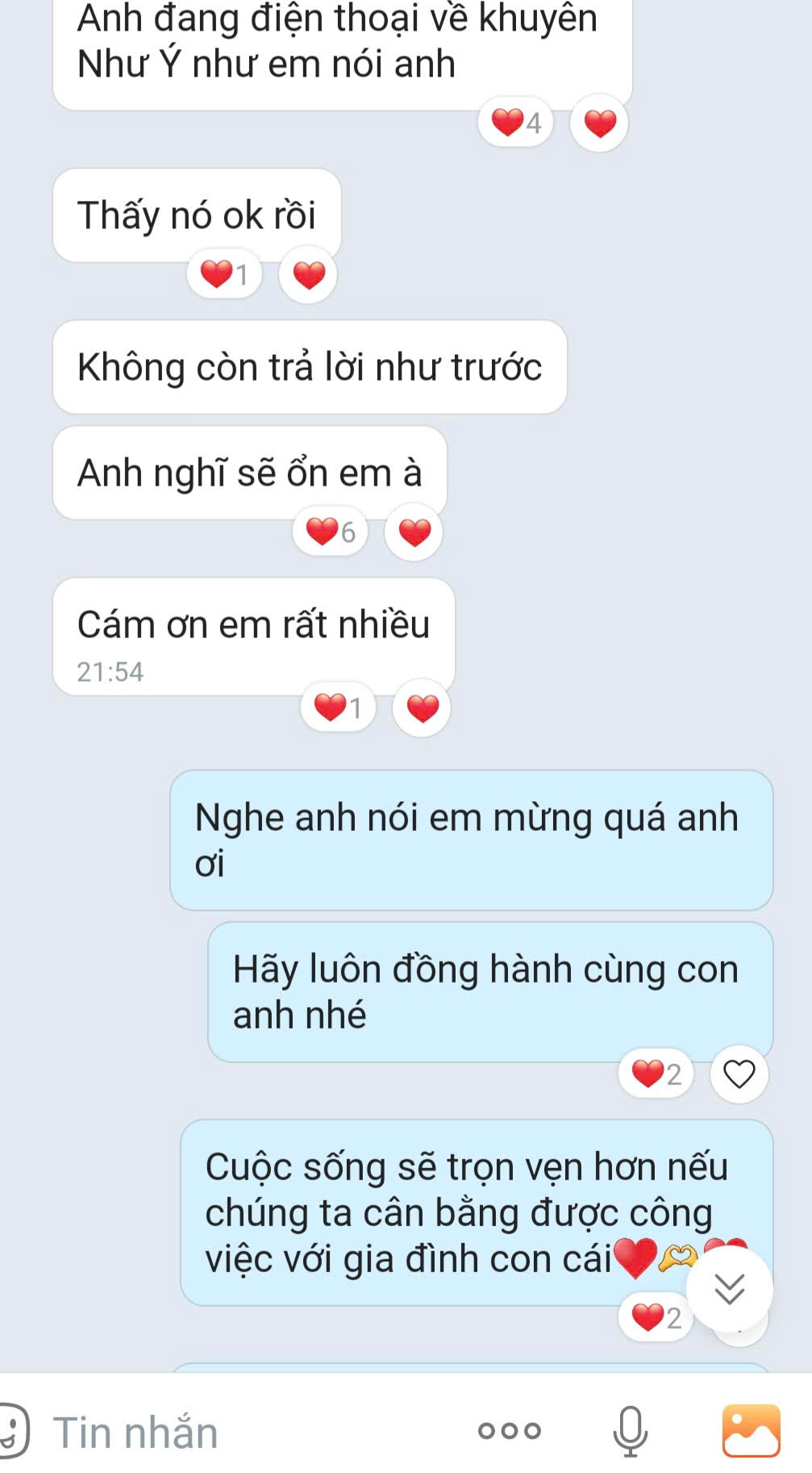View the 1 reaction on 'Thấy nó ok rồi'
This screenshot has height=1473, width=812.
224,275
